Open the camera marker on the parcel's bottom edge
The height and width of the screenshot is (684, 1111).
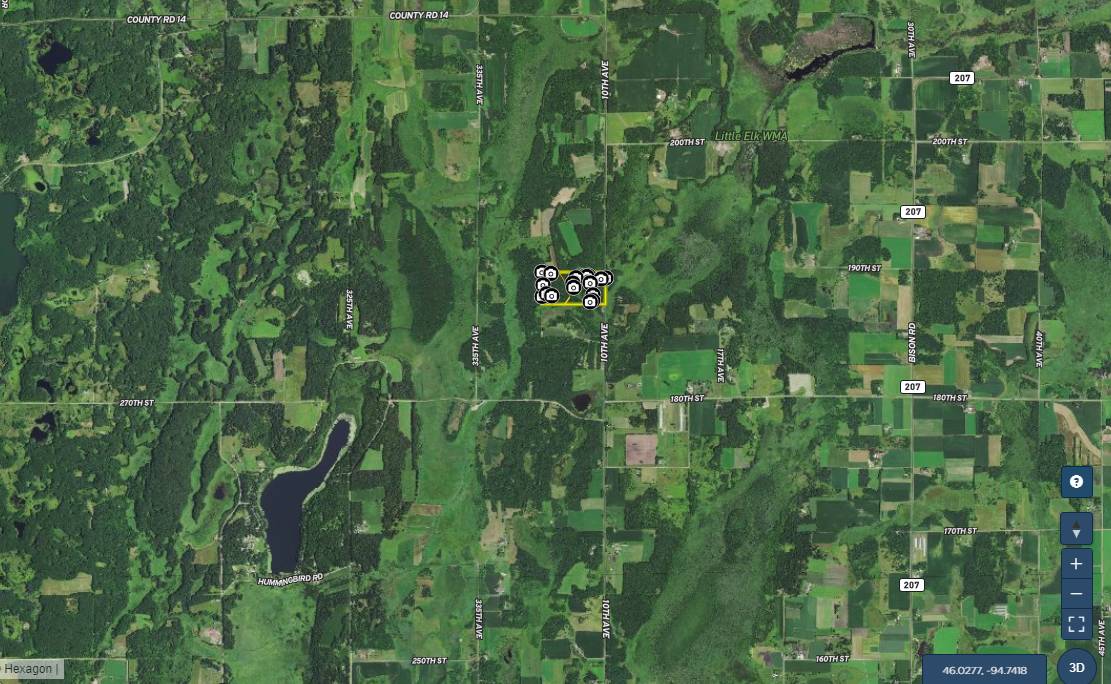(590, 301)
